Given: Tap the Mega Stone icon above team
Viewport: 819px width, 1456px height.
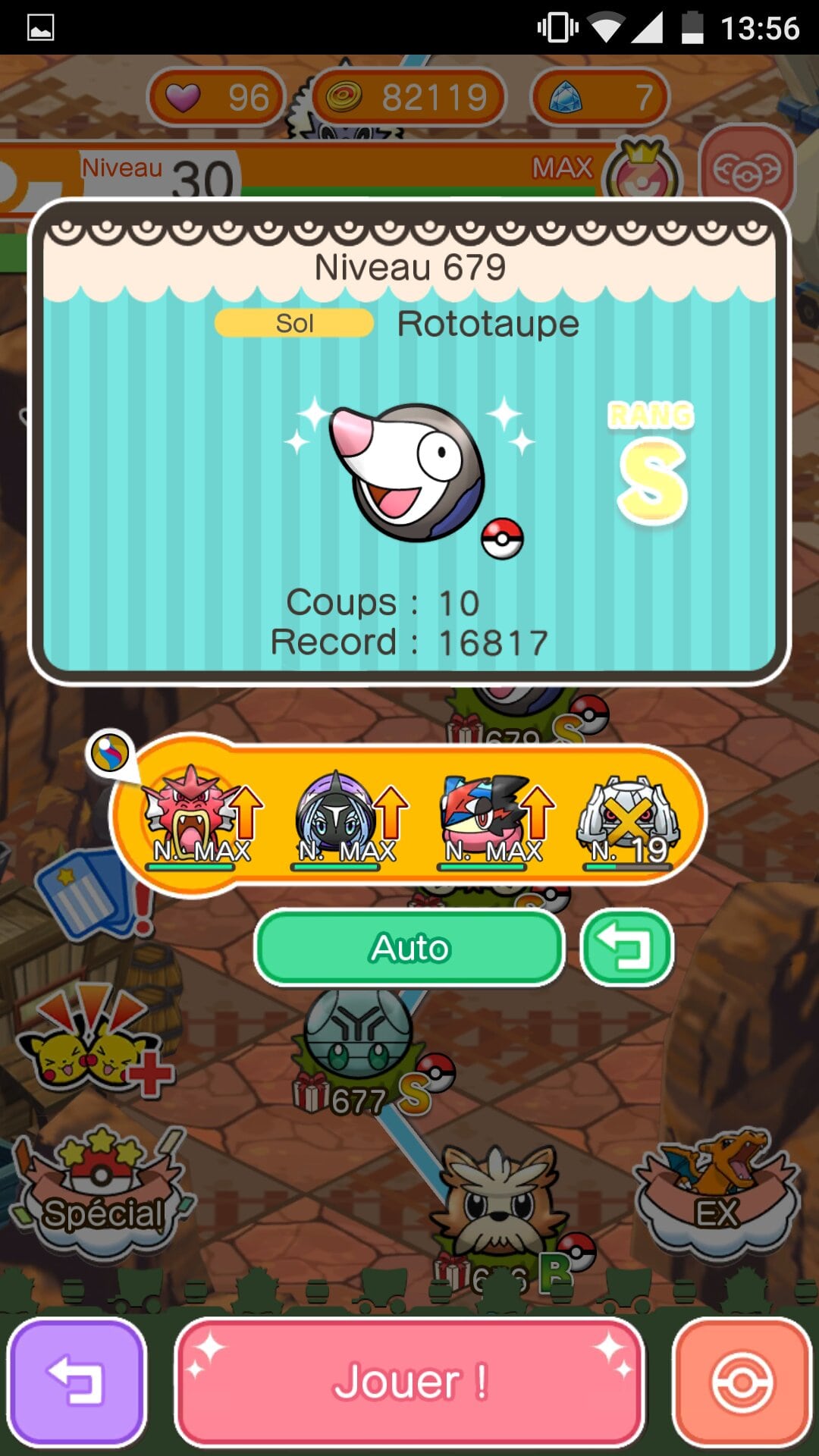Looking at the screenshot, I should coord(110,753).
